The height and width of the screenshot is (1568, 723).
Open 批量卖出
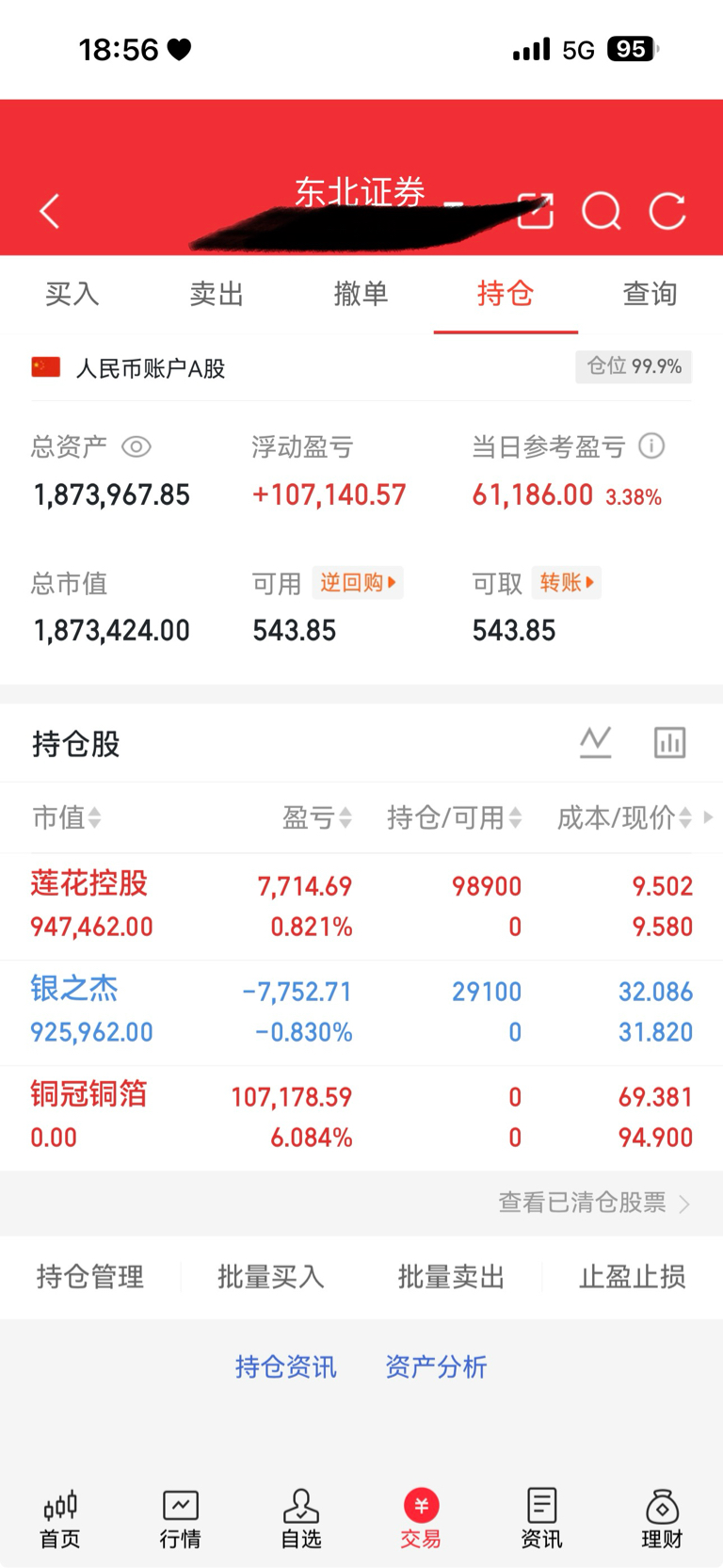(451, 1277)
